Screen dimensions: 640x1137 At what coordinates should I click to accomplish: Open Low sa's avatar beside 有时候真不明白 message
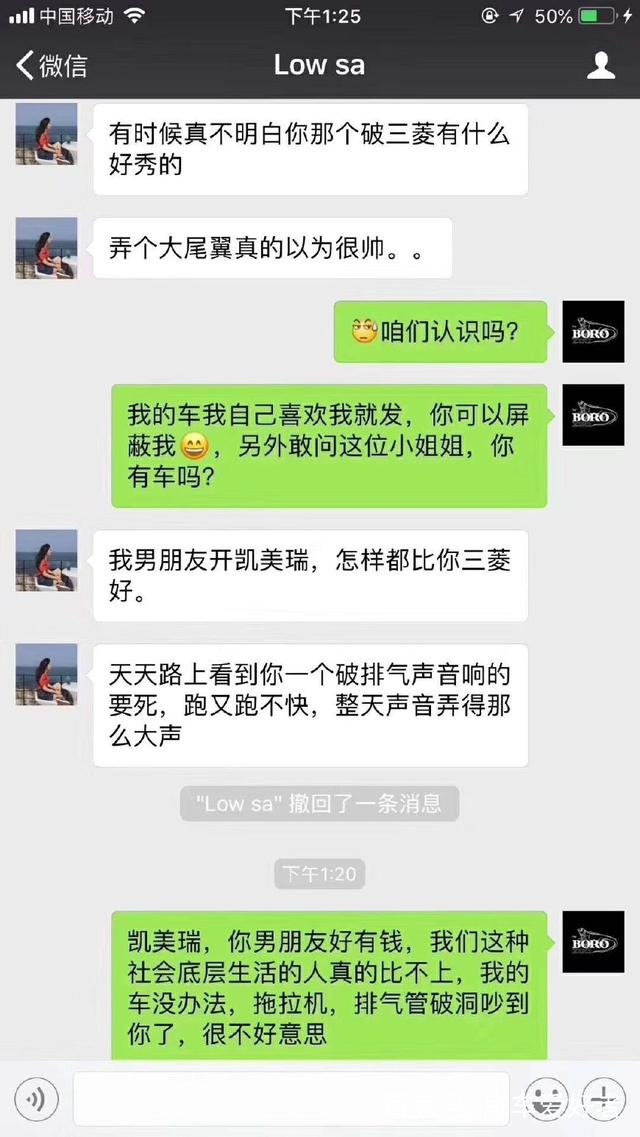coord(46,134)
